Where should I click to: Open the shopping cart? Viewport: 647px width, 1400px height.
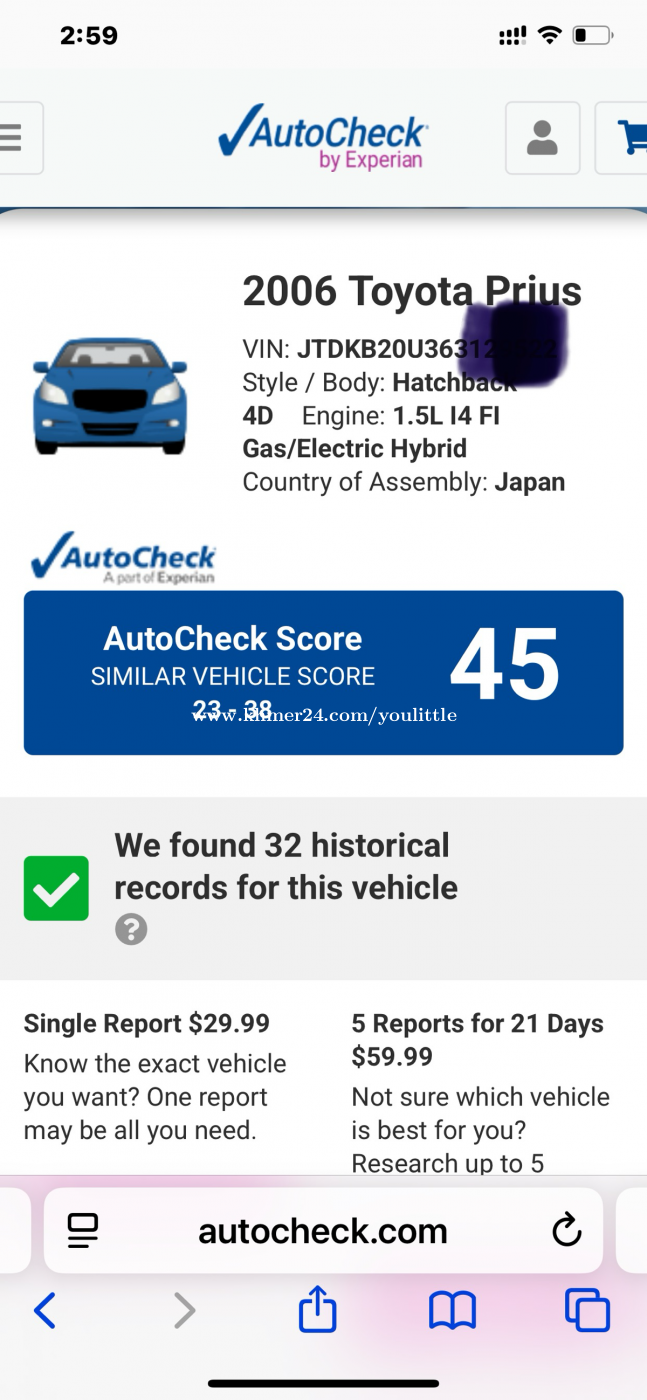click(628, 138)
